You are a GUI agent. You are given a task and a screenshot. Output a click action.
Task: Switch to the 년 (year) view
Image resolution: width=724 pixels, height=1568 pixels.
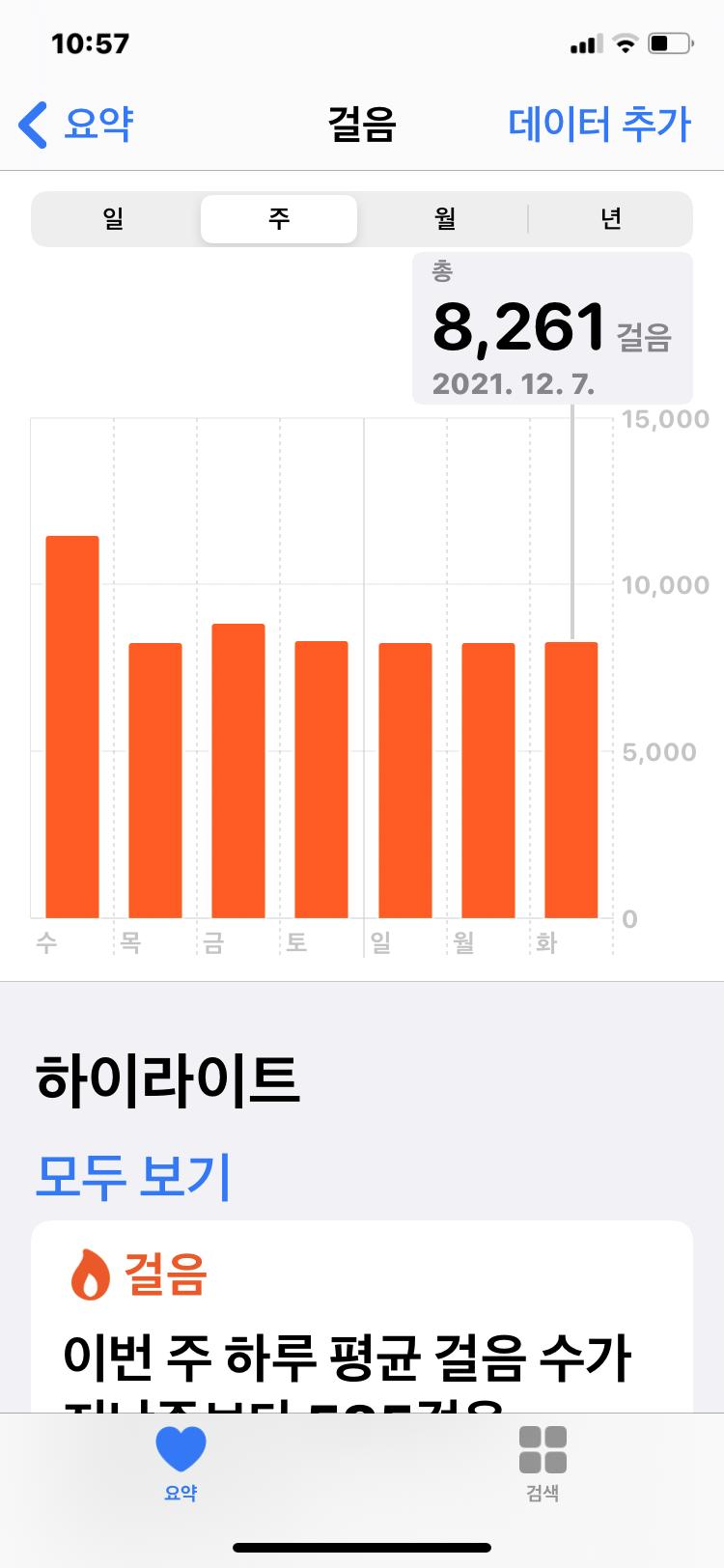point(610,219)
